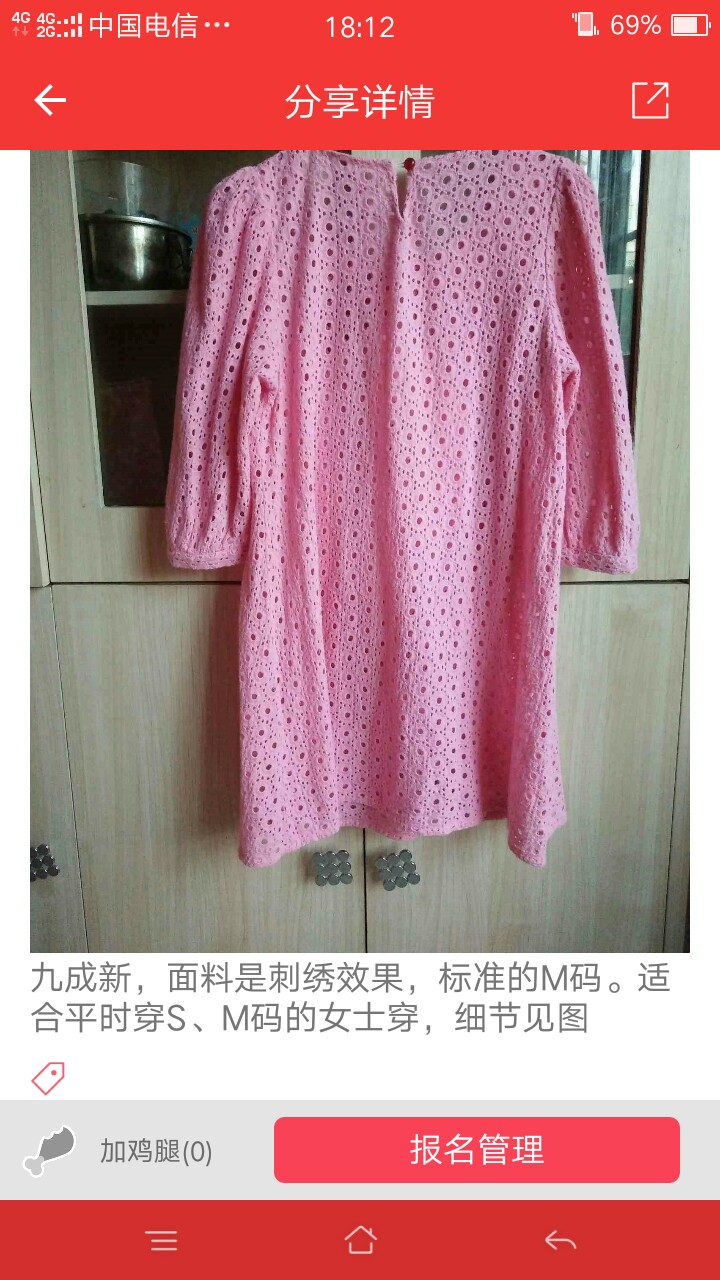
Task: Open the pink dress photo
Action: [360, 551]
